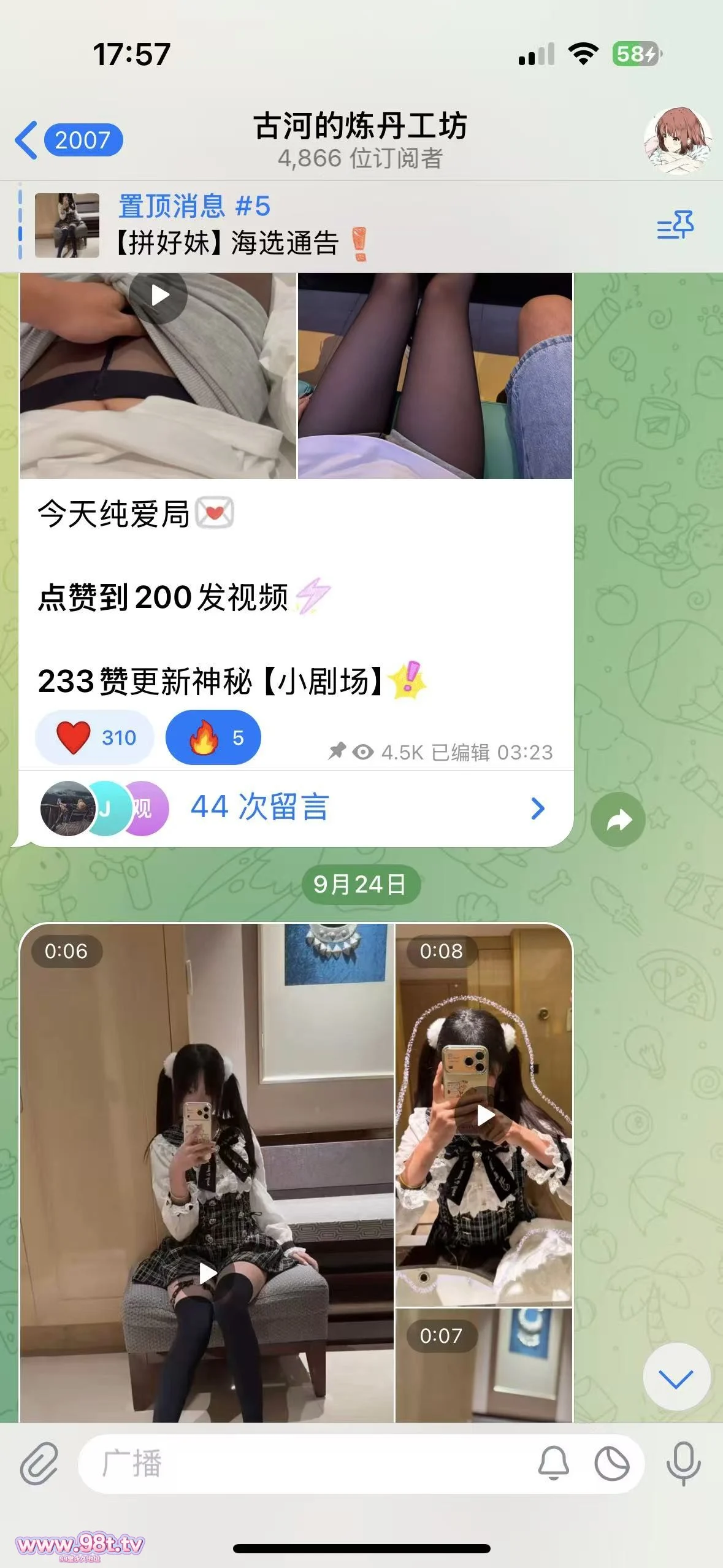Forward the post with share arrow

coord(618,820)
